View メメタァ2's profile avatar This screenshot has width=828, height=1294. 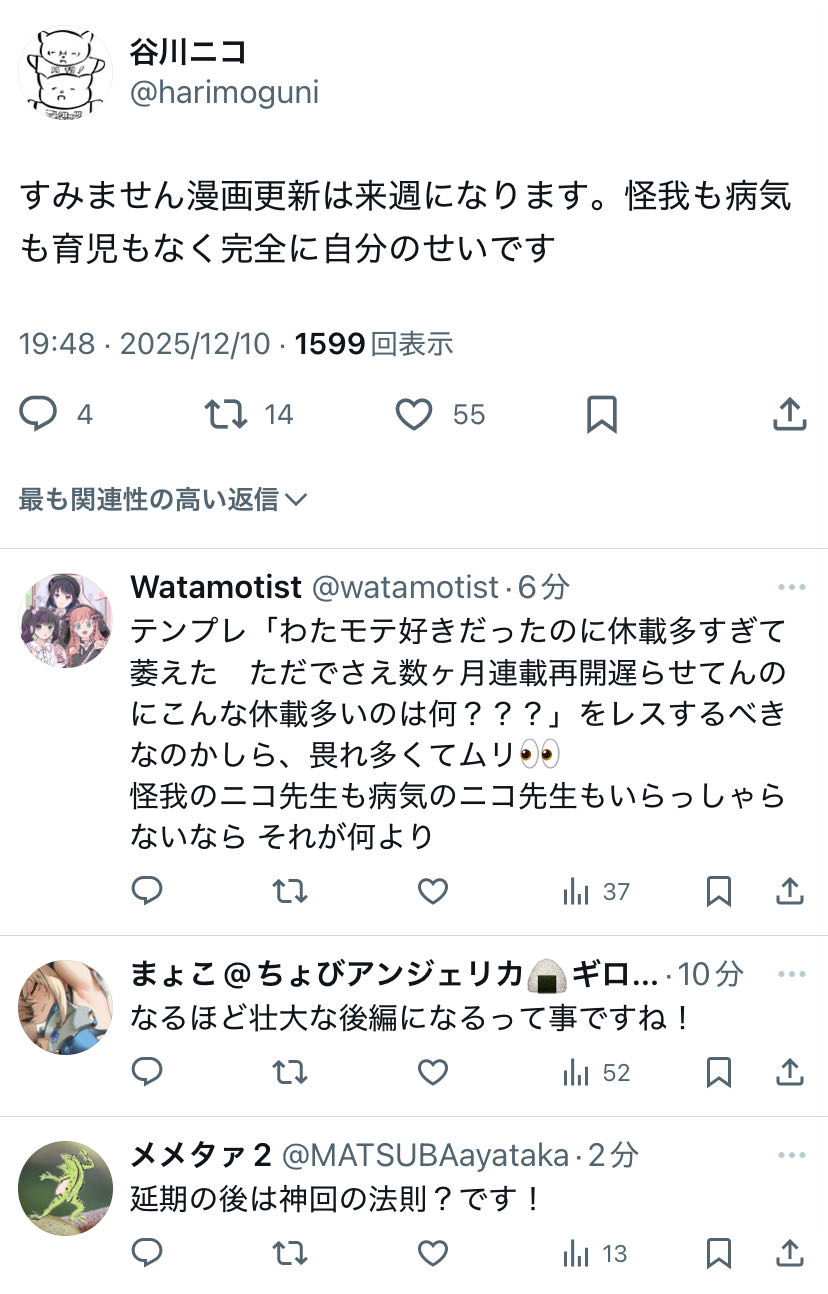click(x=65, y=1188)
